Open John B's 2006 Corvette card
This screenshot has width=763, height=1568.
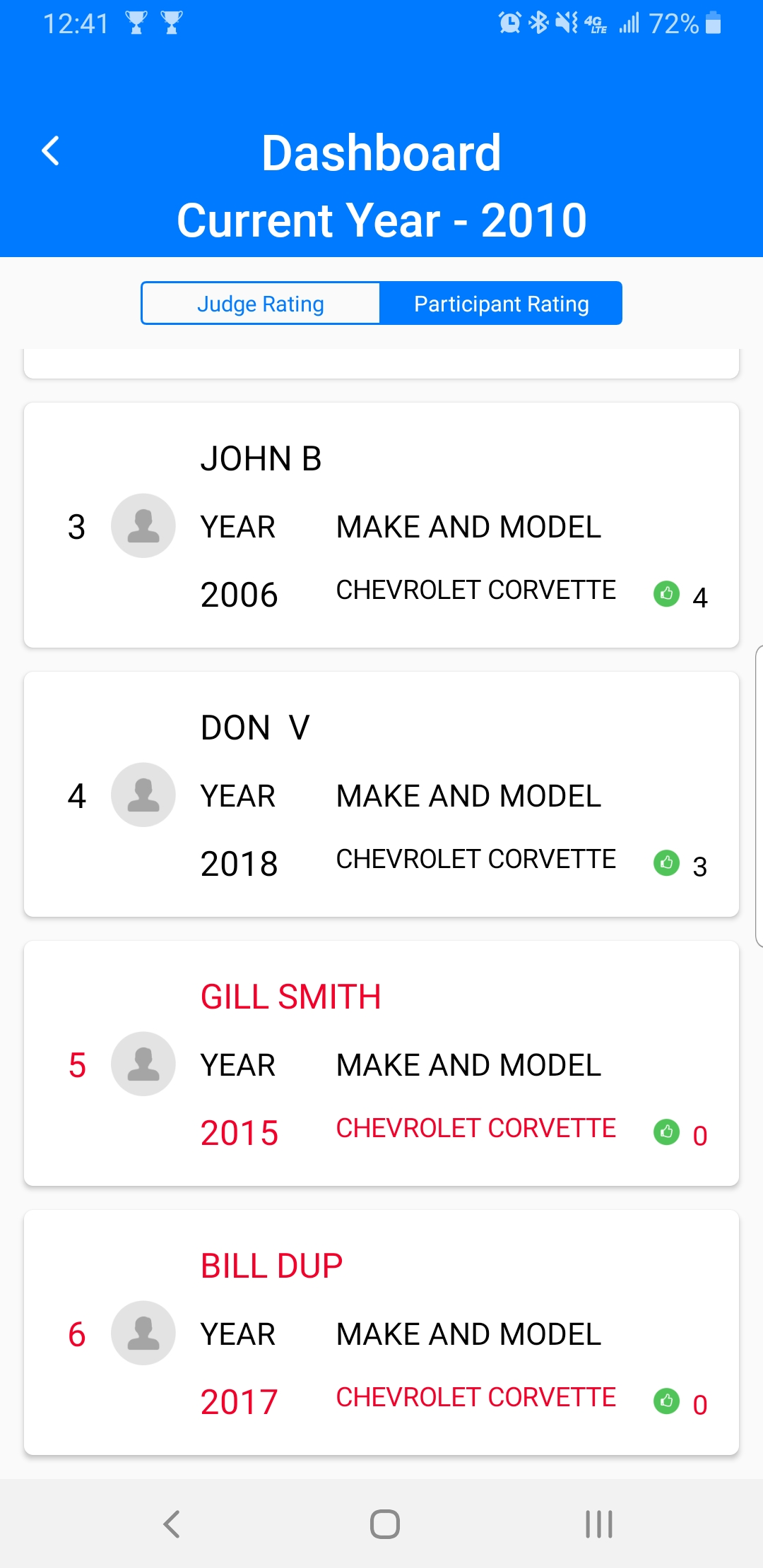381,525
